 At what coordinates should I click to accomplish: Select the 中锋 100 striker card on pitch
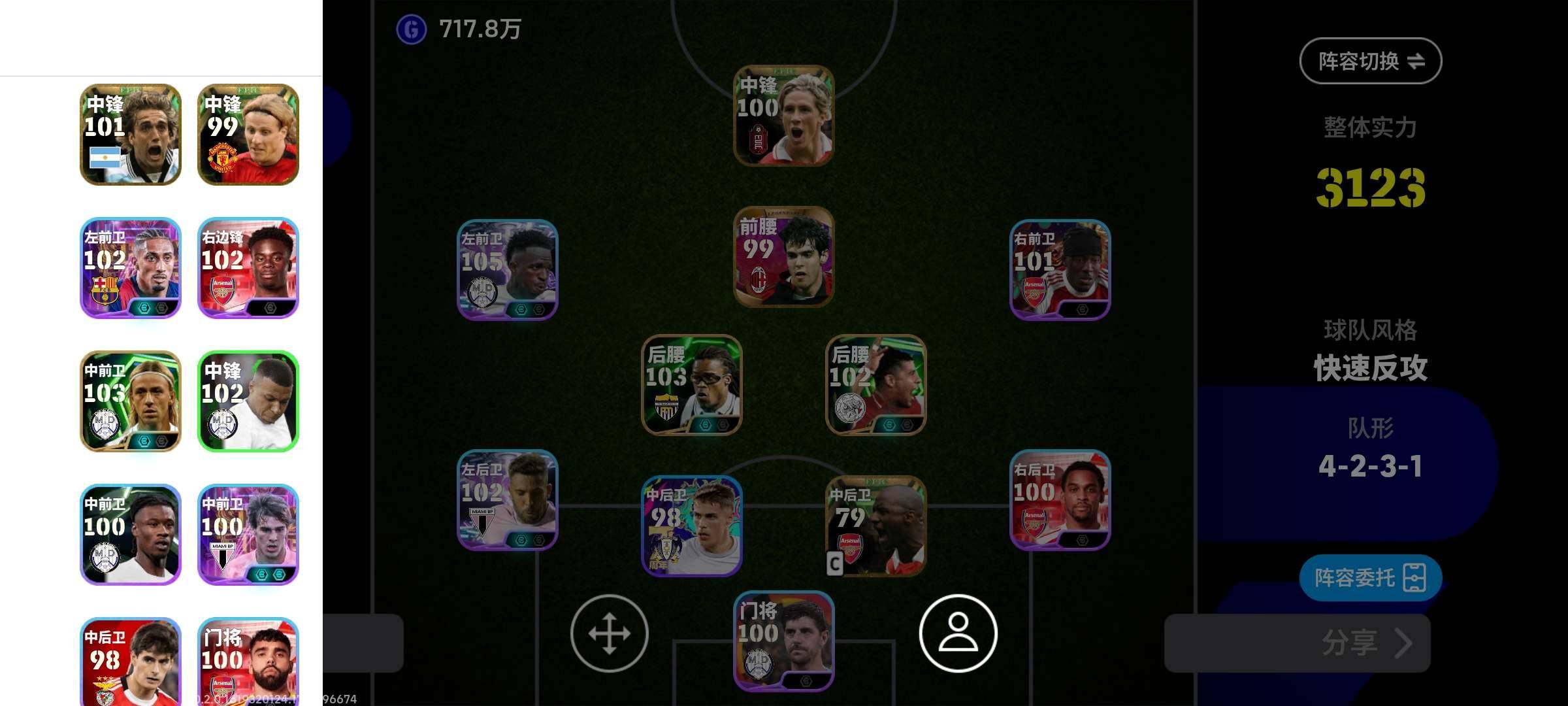(783, 116)
